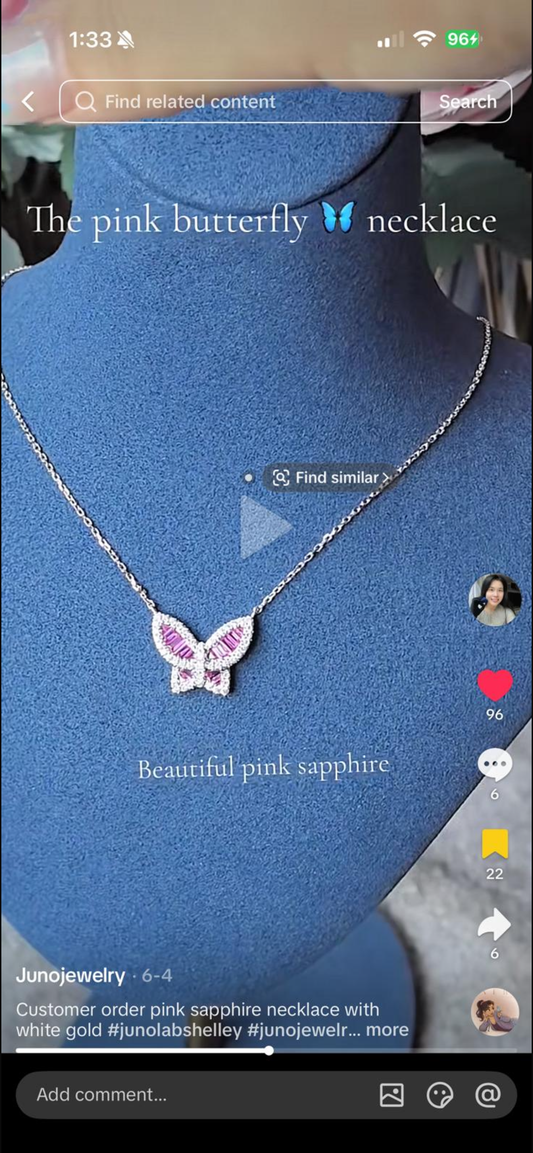533x1153 pixels.
Task: Open Find similar for the necklace
Action: point(332,478)
